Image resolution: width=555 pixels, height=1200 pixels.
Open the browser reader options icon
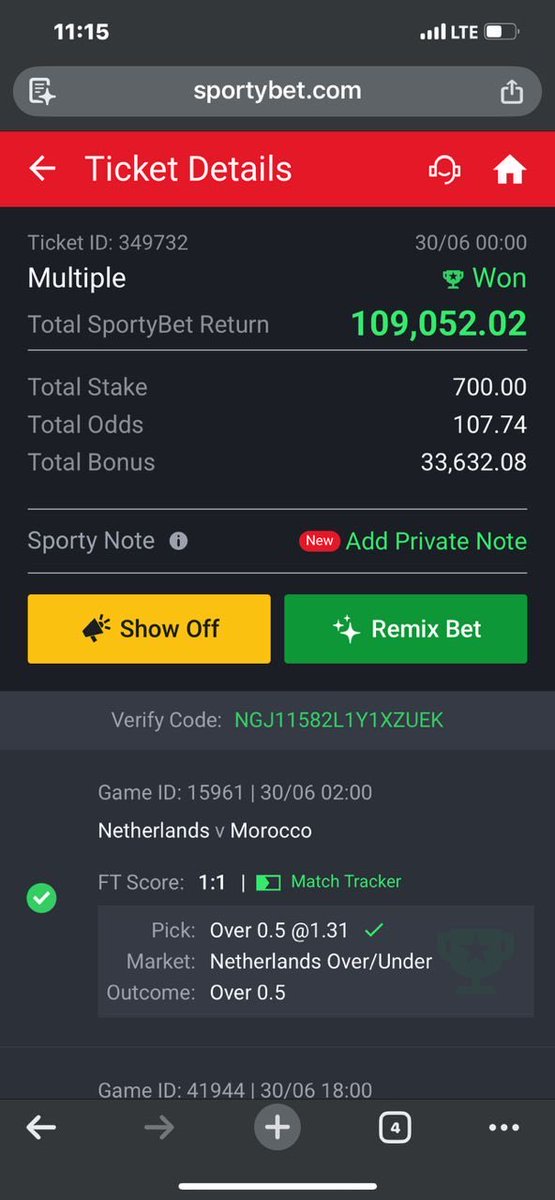(x=42, y=92)
